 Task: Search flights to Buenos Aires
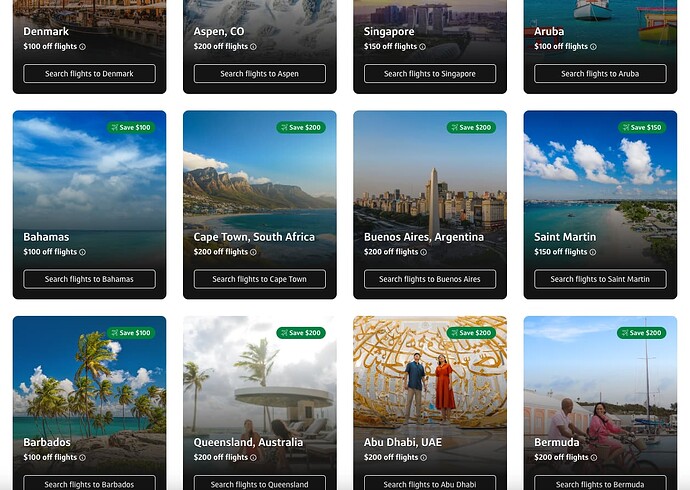430,279
